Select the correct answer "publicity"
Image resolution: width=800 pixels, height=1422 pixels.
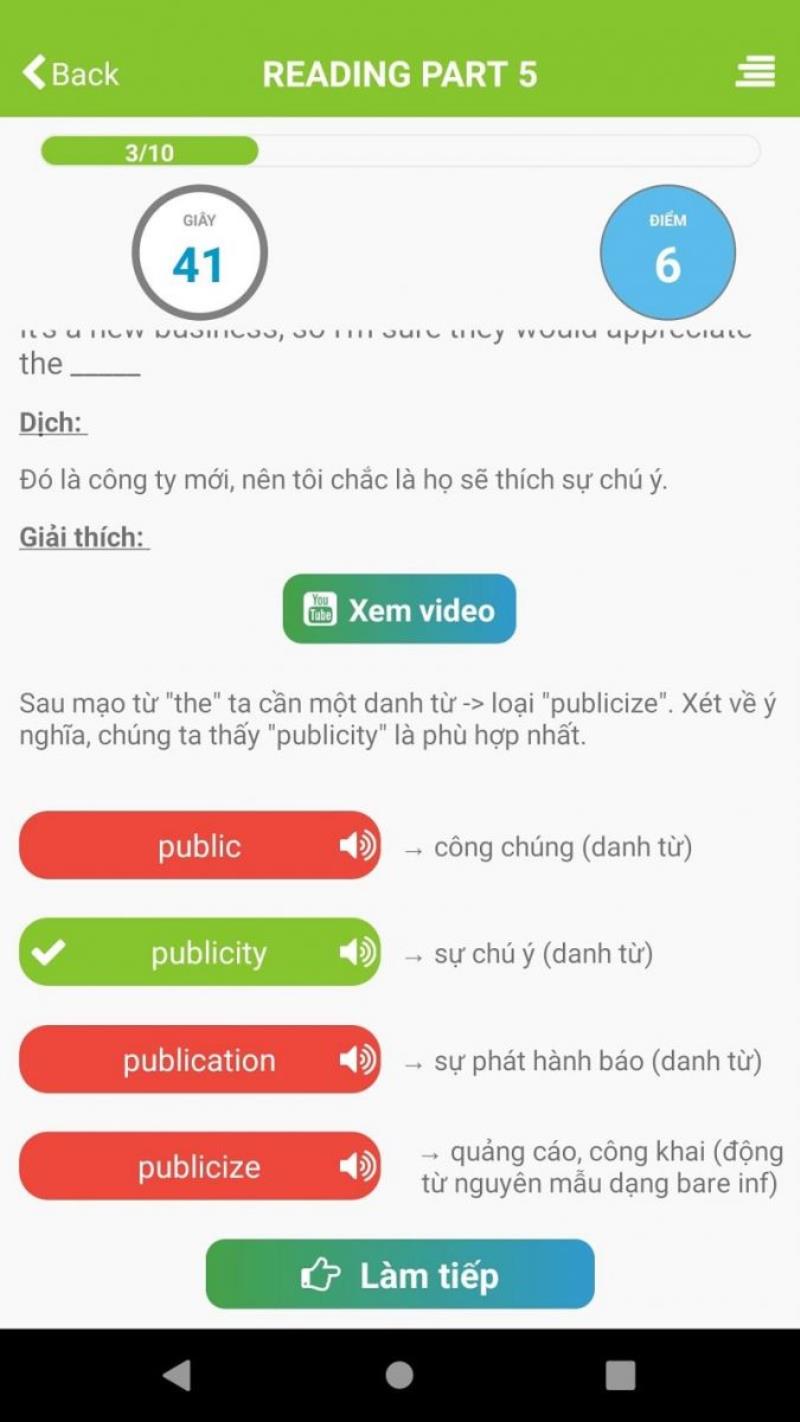tap(200, 952)
